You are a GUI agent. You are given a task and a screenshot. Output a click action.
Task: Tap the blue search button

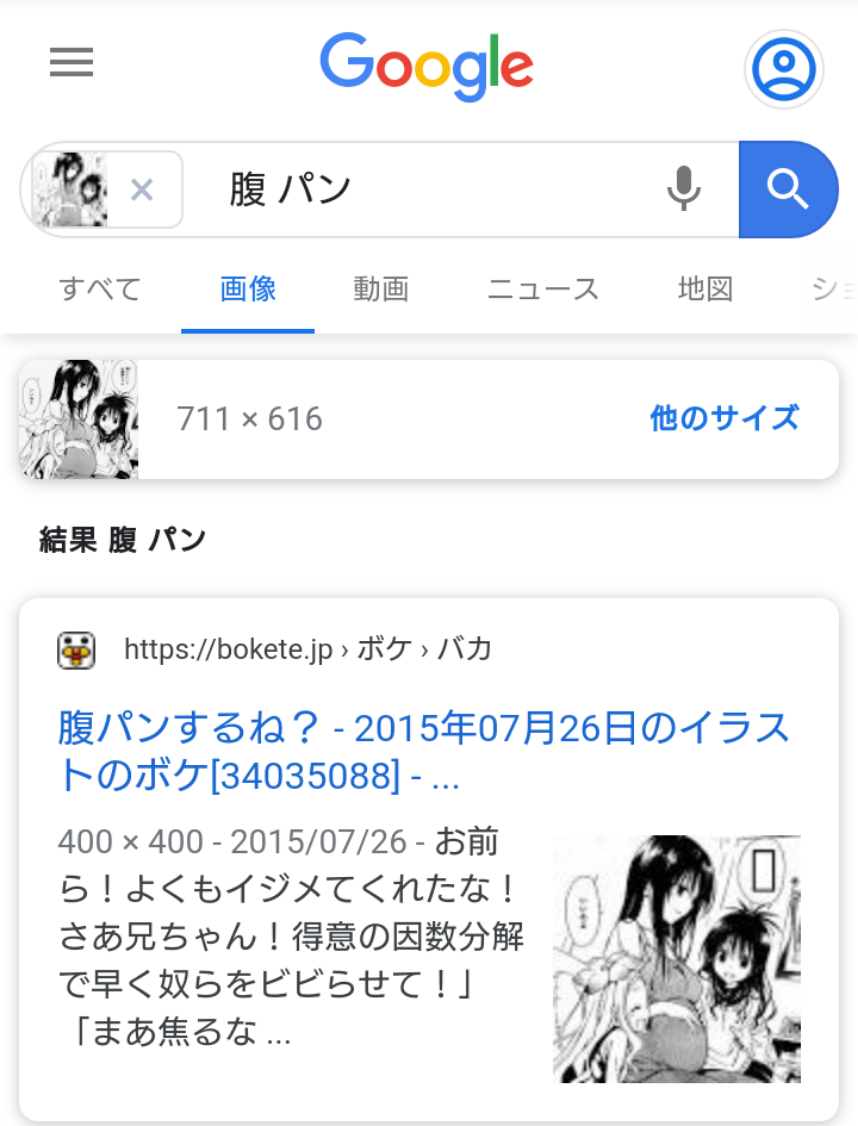click(787, 189)
